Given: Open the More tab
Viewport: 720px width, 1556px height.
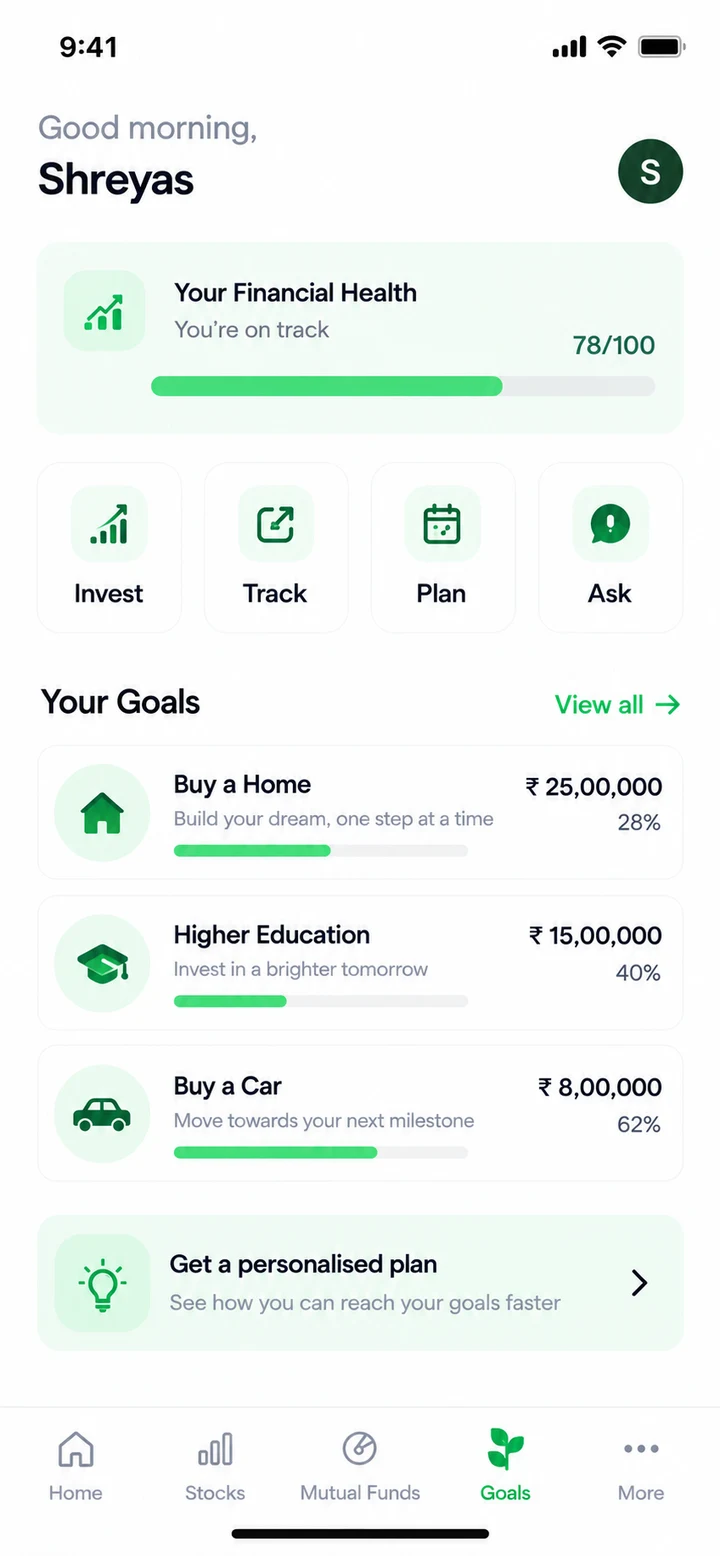Looking at the screenshot, I should tap(641, 1466).
